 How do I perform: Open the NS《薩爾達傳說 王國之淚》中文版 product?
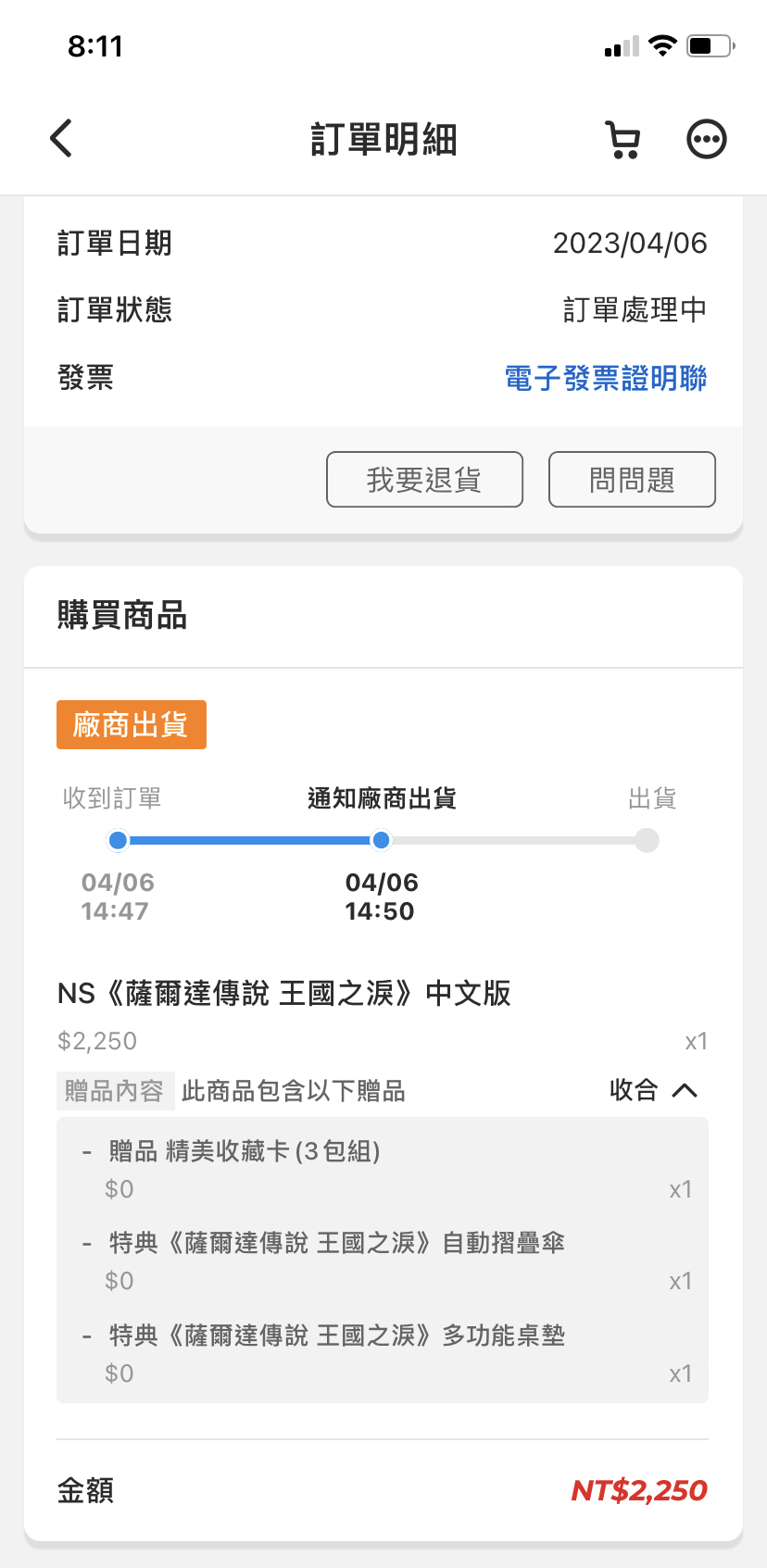coord(284,994)
